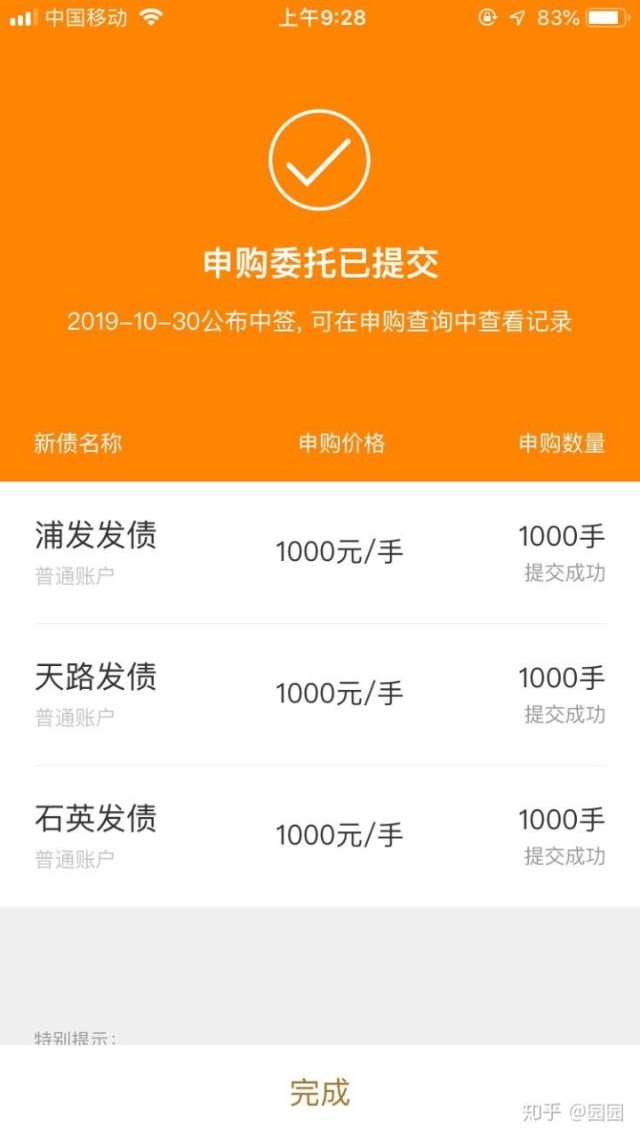Viewport: 640px width, 1139px height.
Task: Tap the 完成 button to finish
Action: click(x=320, y=1093)
